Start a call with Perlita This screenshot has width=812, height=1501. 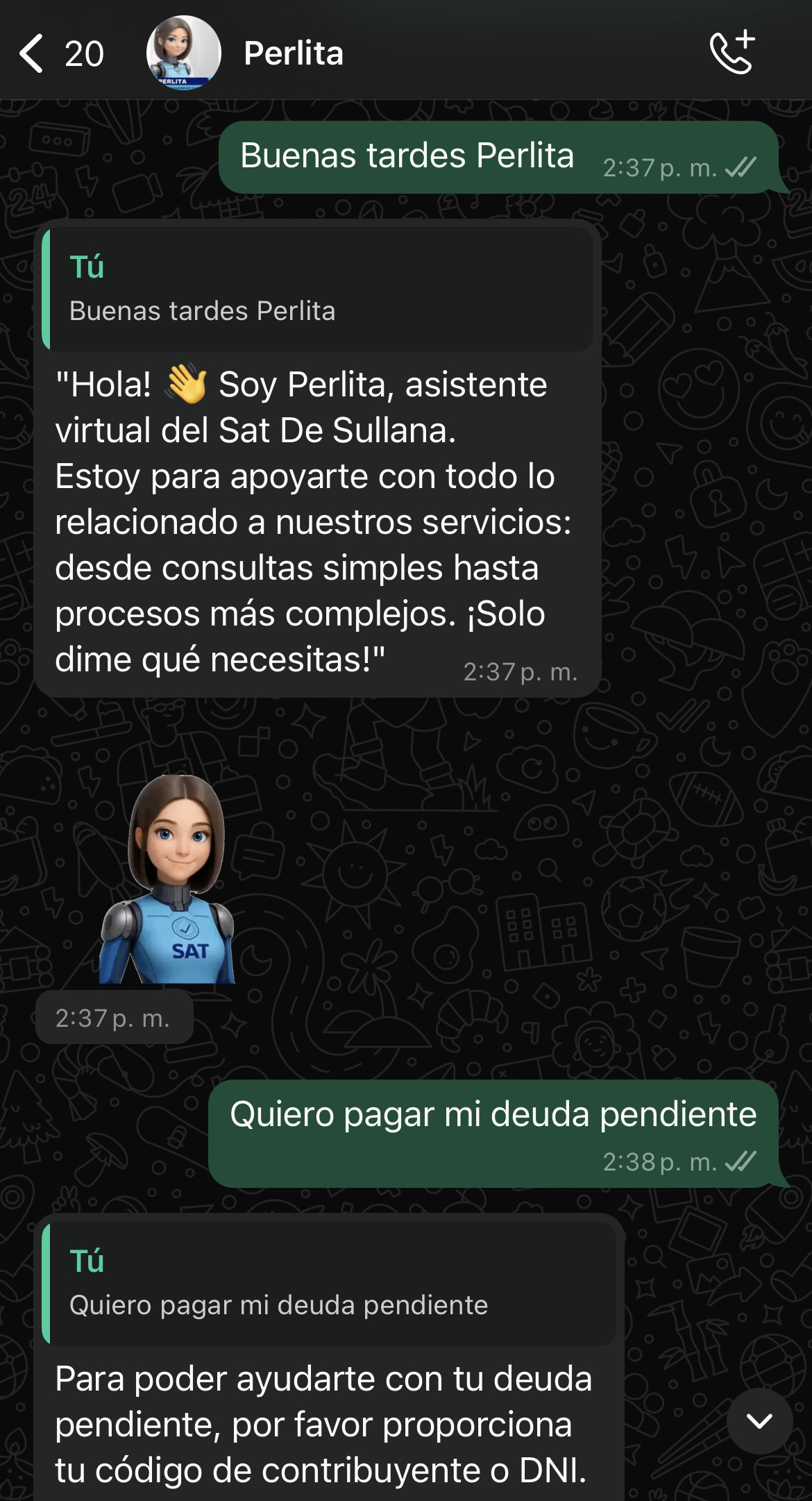pyautogui.click(x=731, y=53)
